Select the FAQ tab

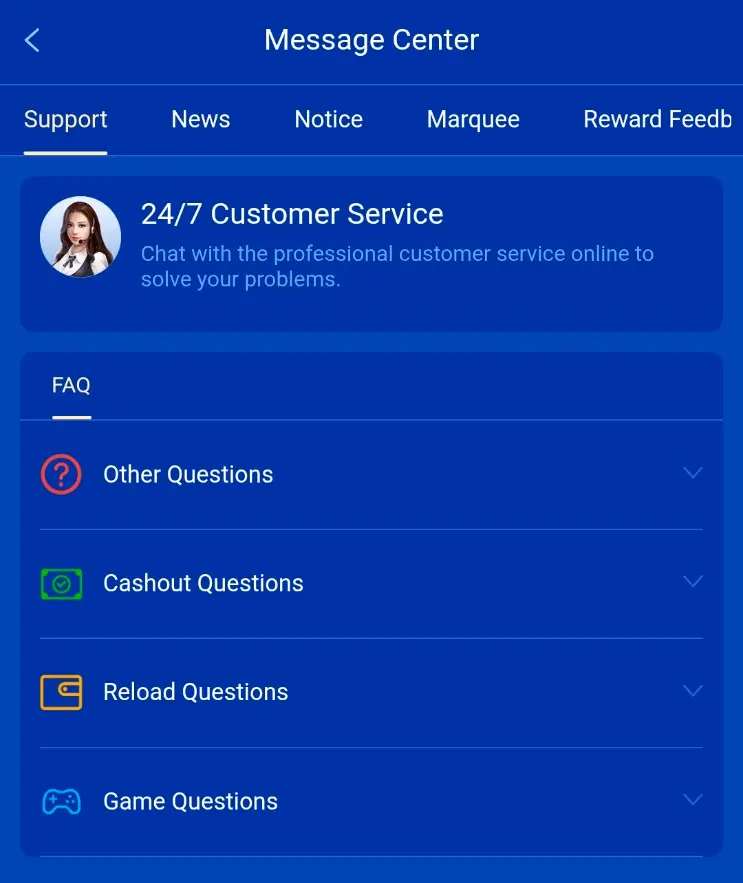(71, 386)
